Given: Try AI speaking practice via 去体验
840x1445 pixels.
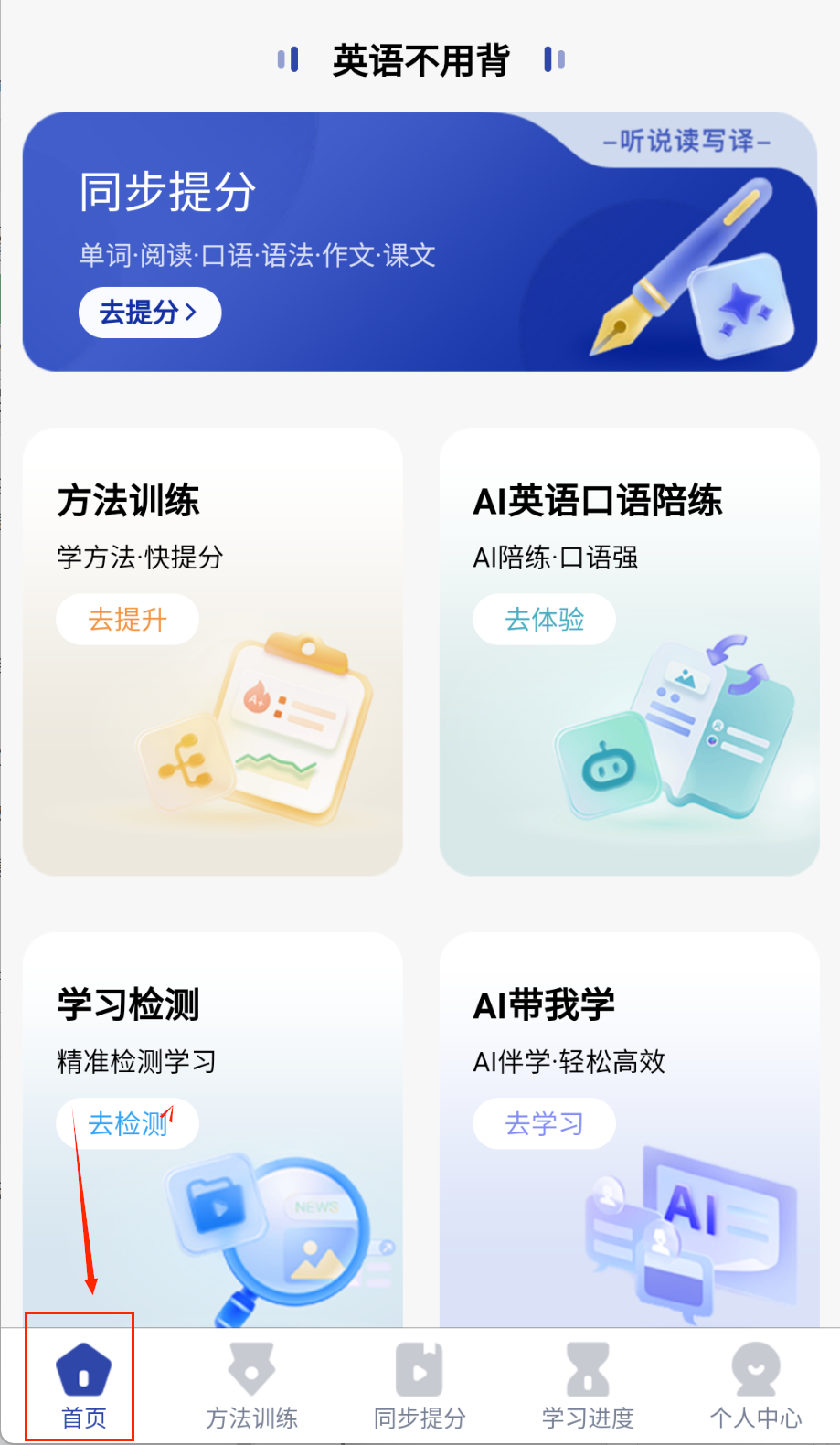Looking at the screenshot, I should pyautogui.click(x=544, y=620).
